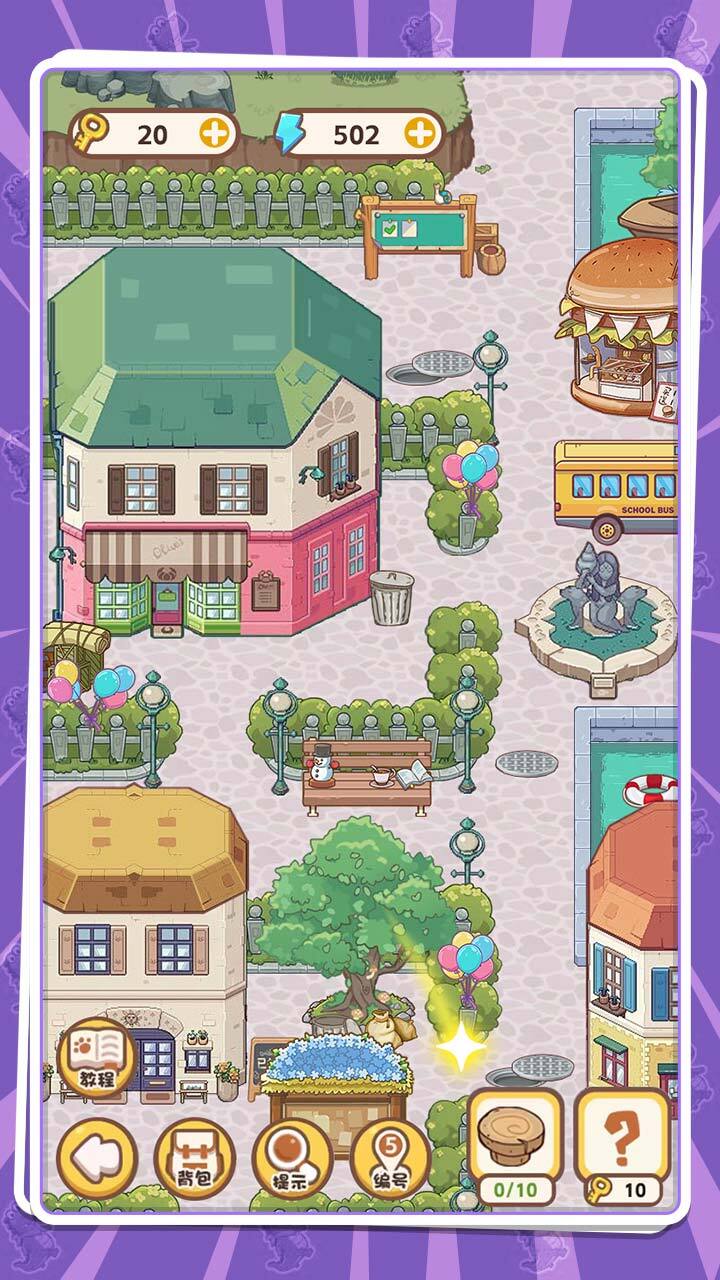Open the 教程 tutorial book
Viewport: 720px width, 1280px height.
point(97,1056)
